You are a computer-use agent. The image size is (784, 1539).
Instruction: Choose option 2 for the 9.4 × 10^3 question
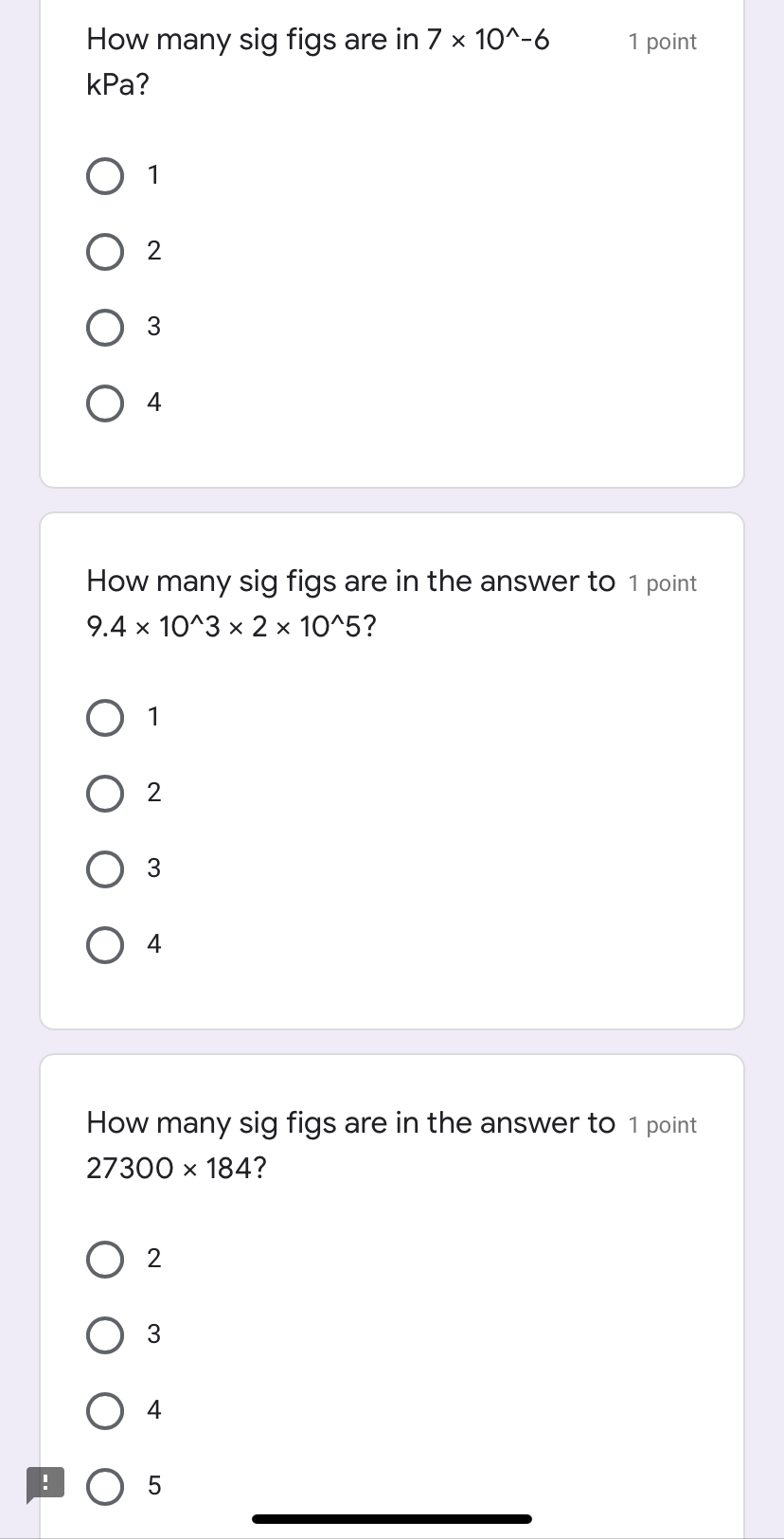click(x=105, y=793)
